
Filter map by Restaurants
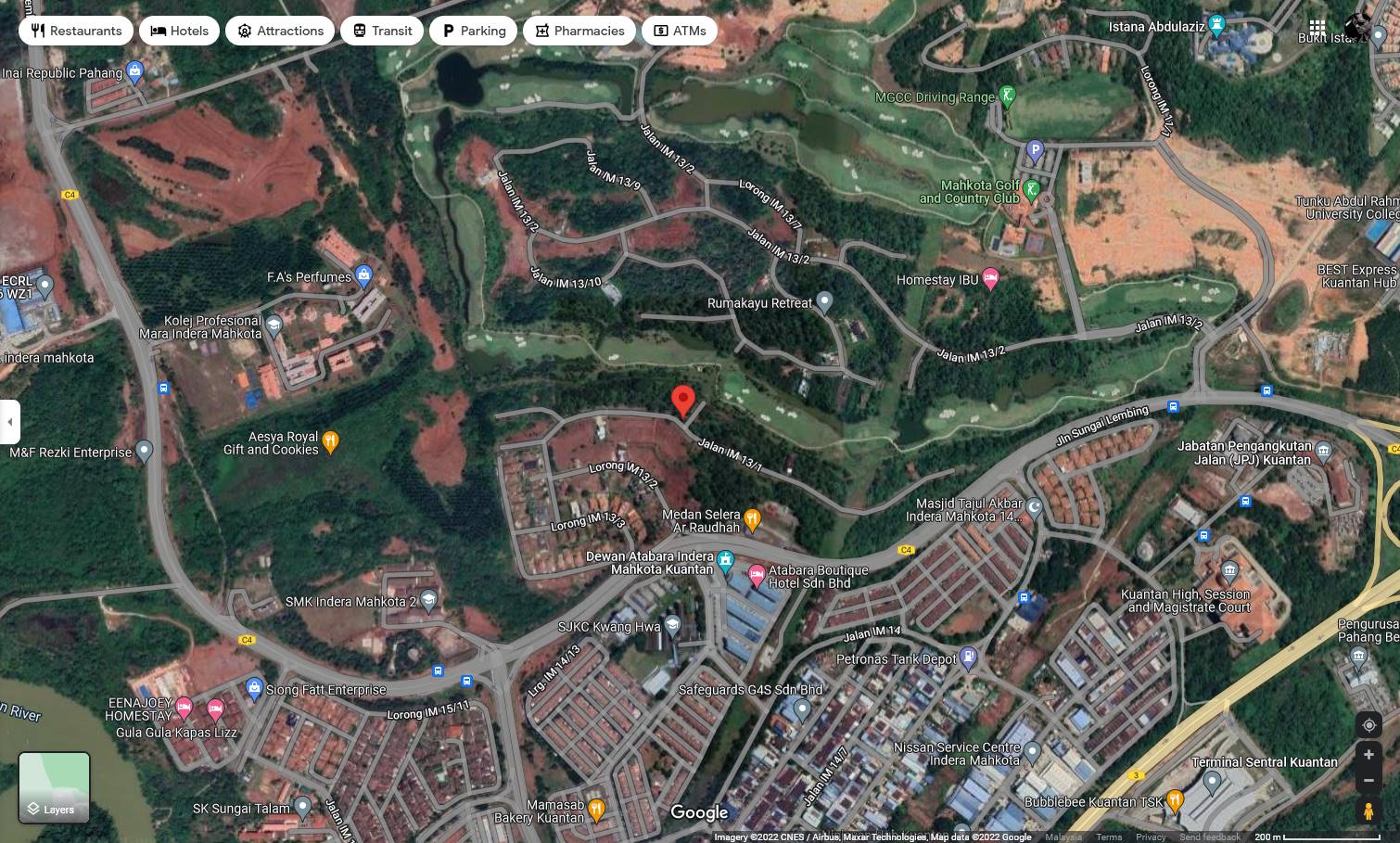[x=76, y=31]
